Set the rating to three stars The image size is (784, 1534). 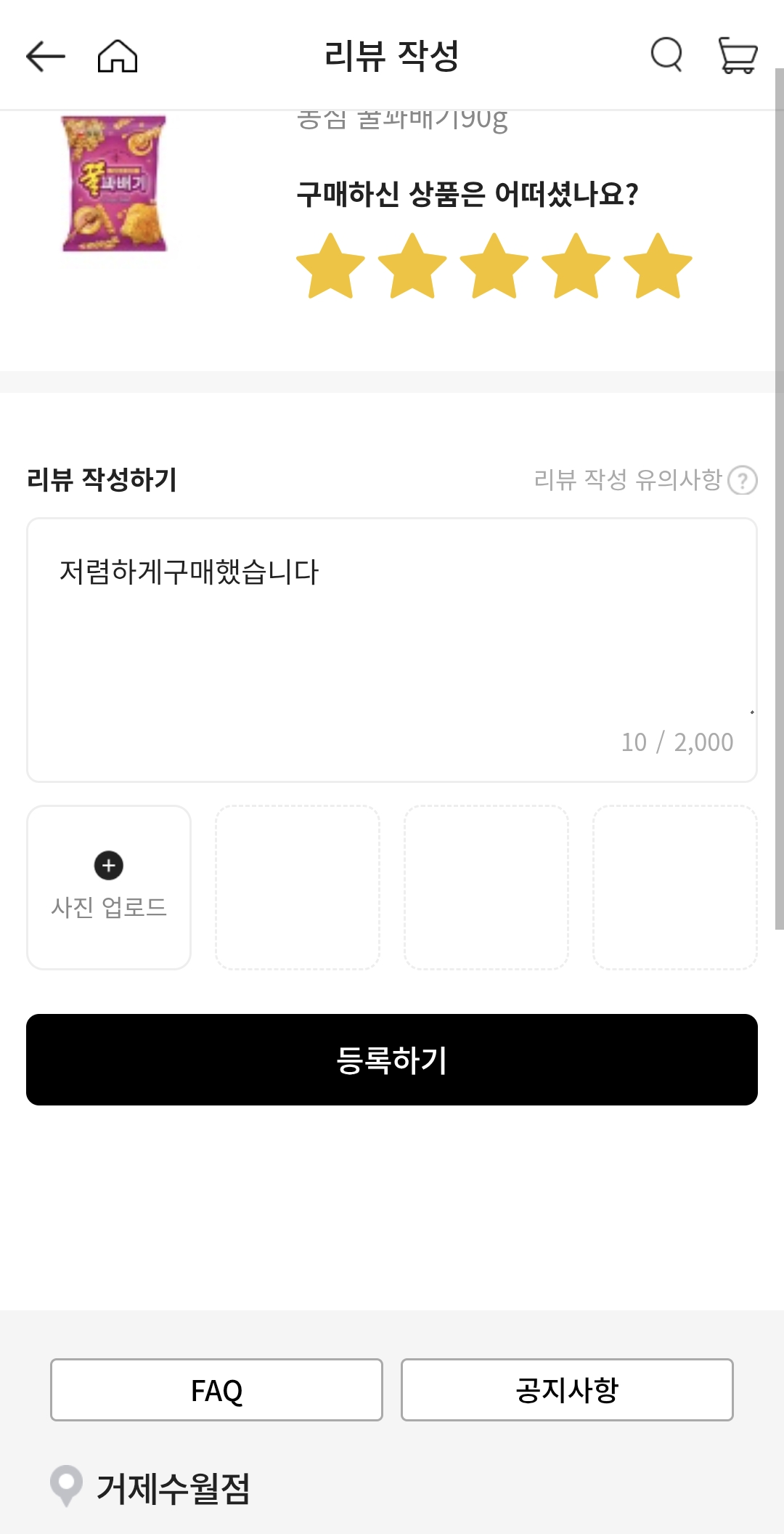click(x=493, y=267)
